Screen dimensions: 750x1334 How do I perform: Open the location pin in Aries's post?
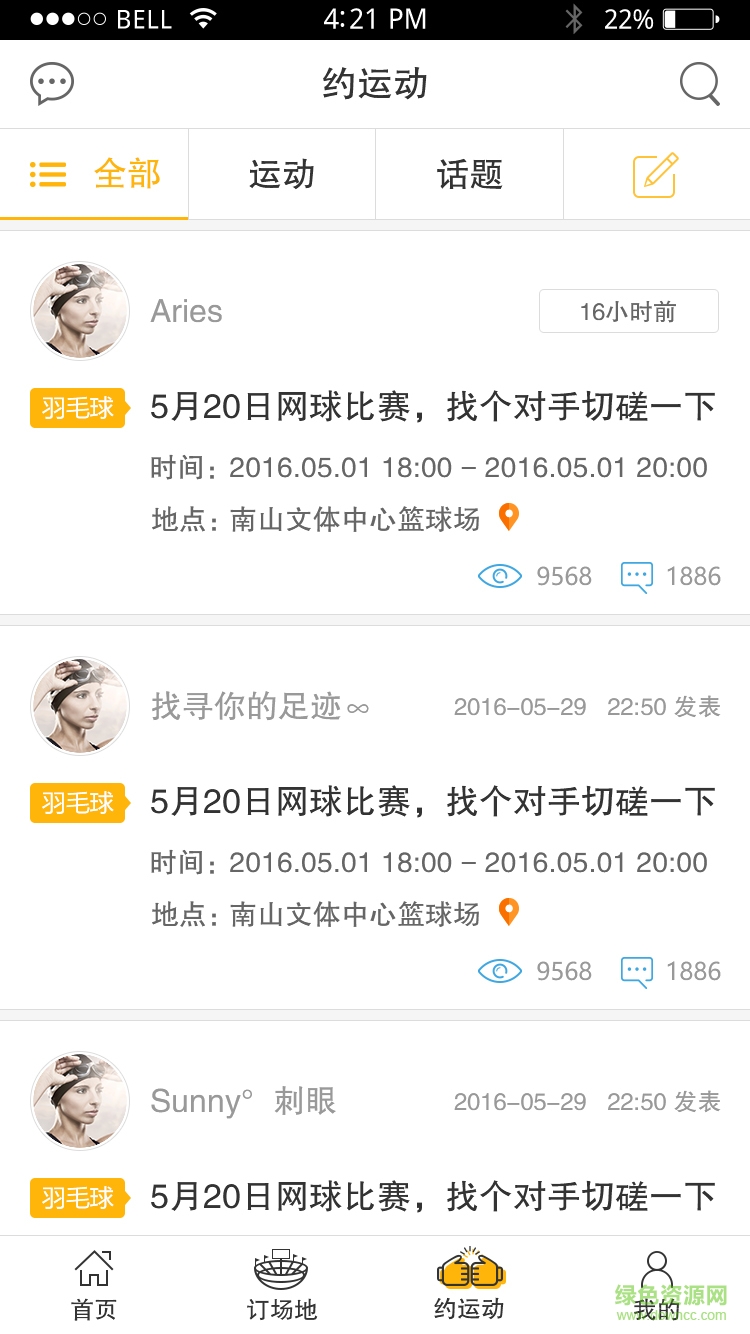[x=509, y=518]
